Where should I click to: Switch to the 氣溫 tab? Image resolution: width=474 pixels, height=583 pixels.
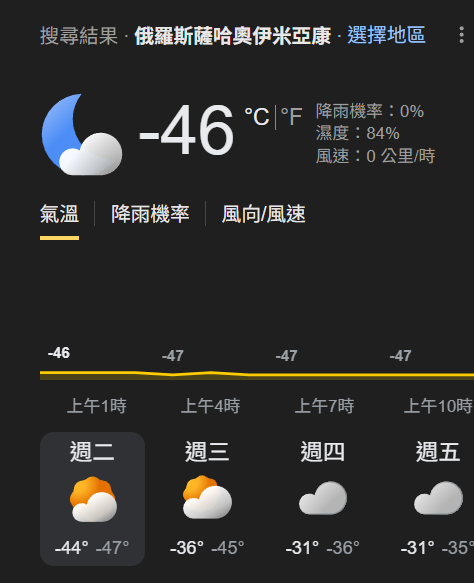pos(59,215)
